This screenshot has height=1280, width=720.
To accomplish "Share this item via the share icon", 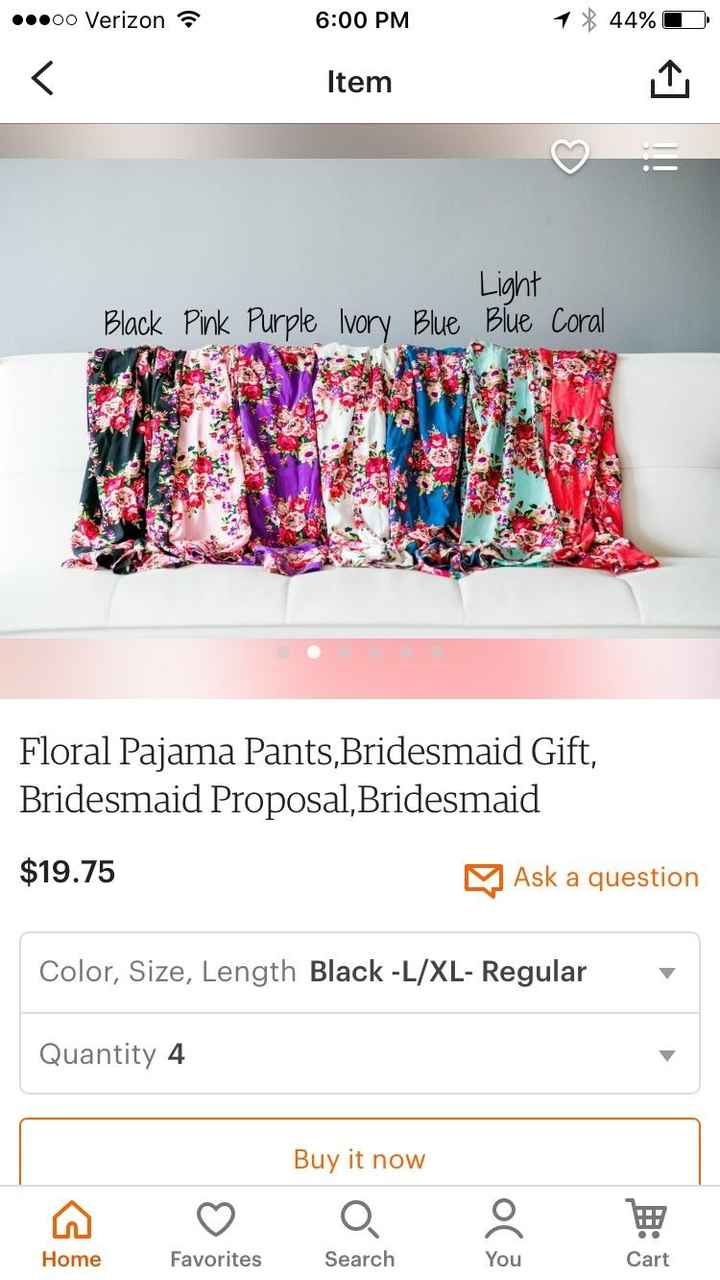I will tap(669, 78).
